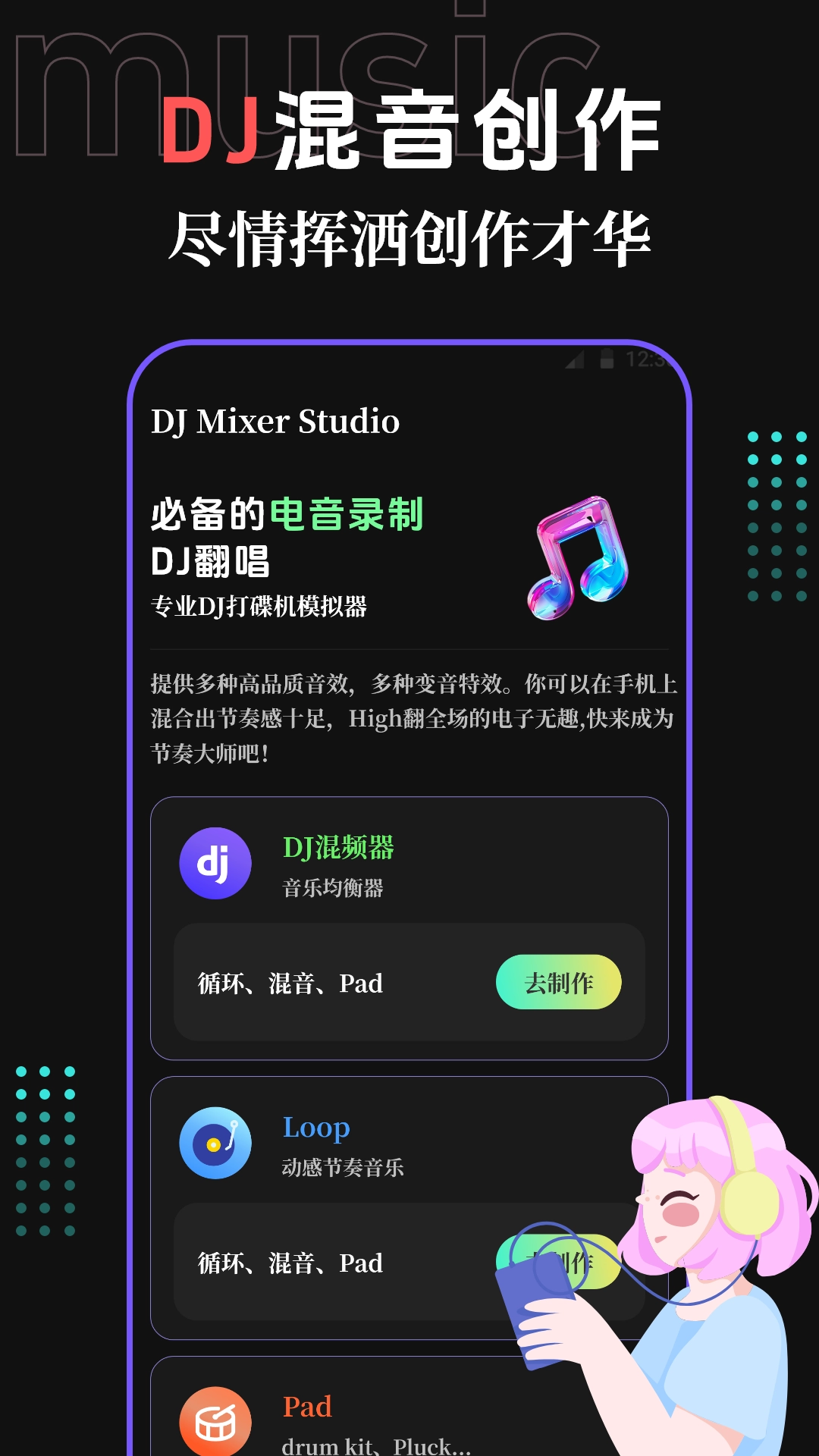The width and height of the screenshot is (819, 1456).
Task: Click 循环、混音、Pad text in DJ混频器 card
Action: pyautogui.click(x=288, y=983)
